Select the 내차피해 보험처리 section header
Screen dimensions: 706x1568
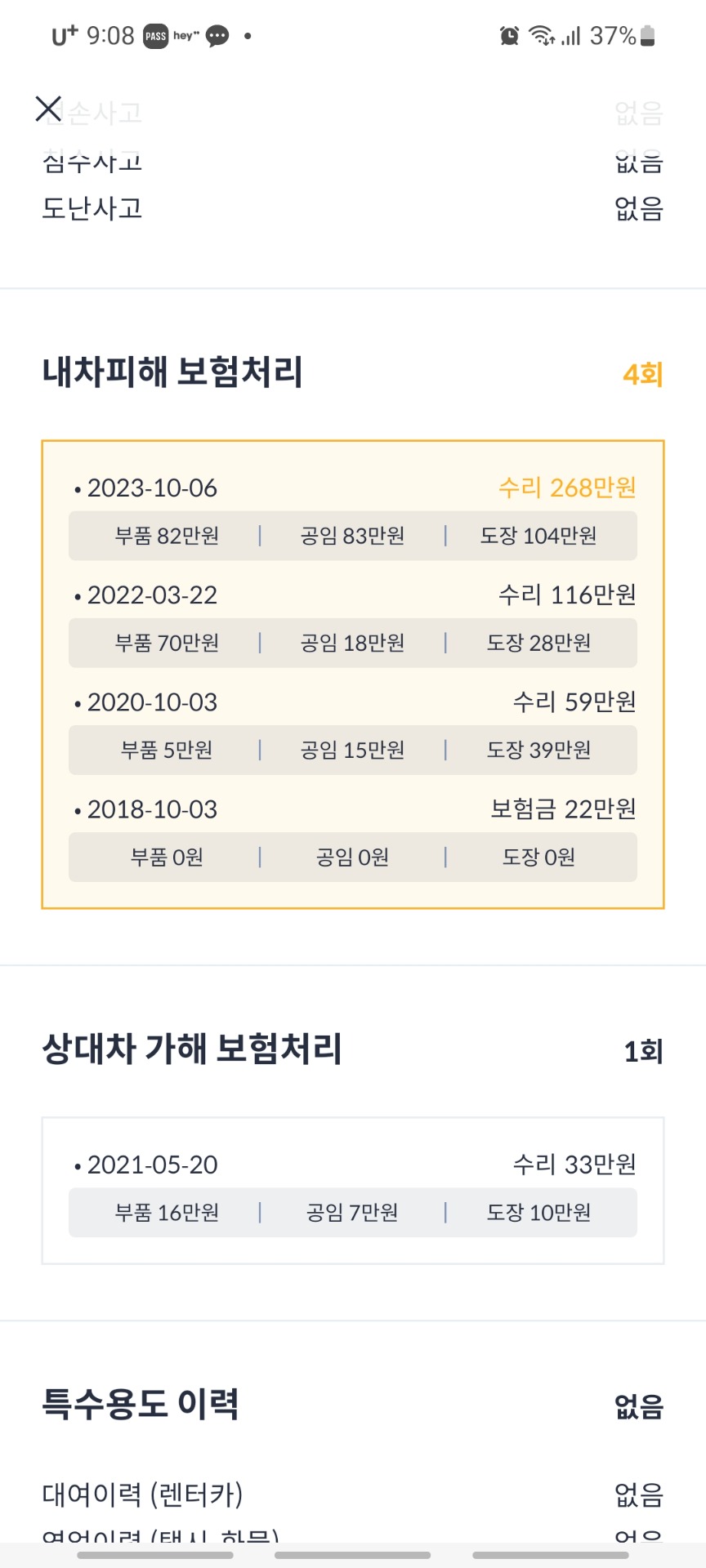tap(173, 372)
